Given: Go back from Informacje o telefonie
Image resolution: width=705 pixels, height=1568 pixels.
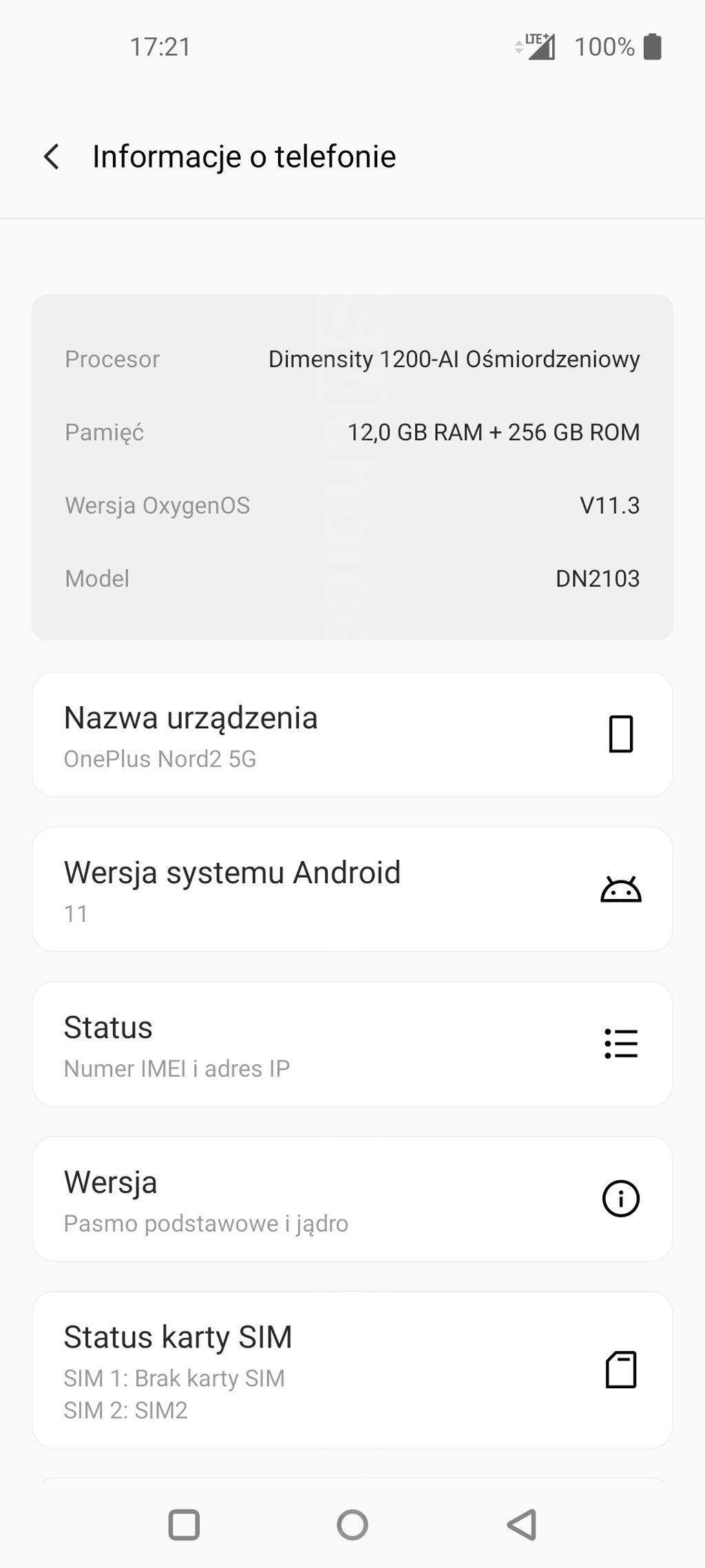Looking at the screenshot, I should click(52, 156).
